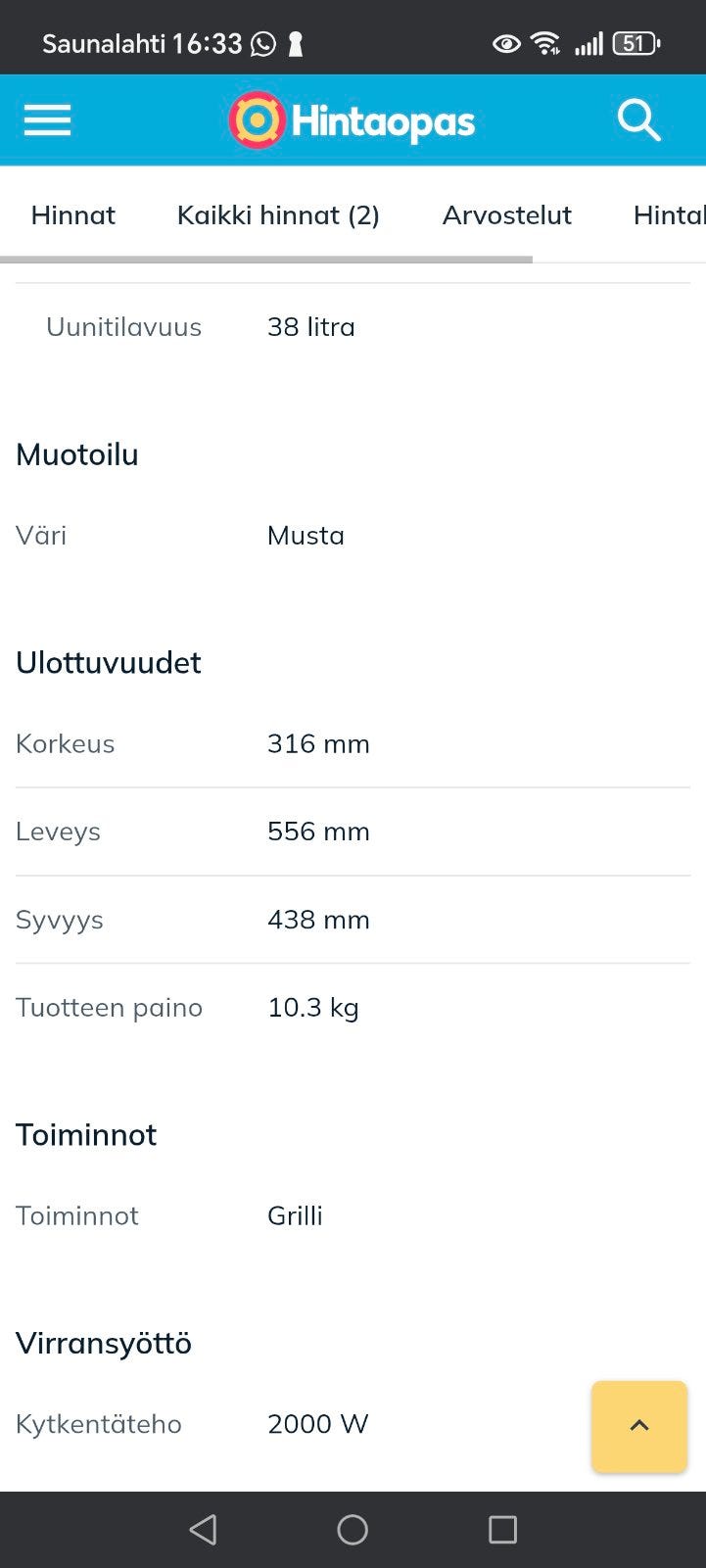Open the search function

638,119
